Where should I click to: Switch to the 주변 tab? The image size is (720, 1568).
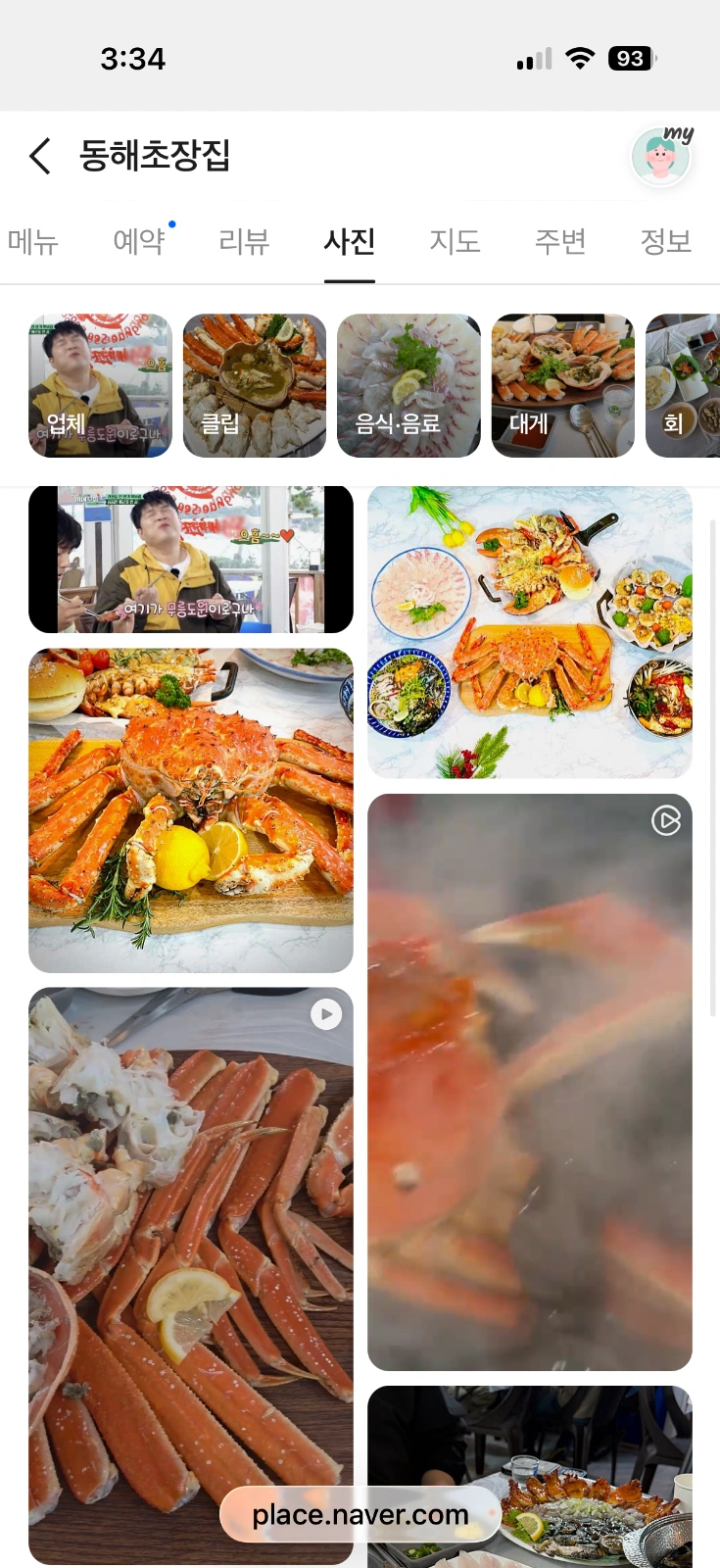point(560,241)
